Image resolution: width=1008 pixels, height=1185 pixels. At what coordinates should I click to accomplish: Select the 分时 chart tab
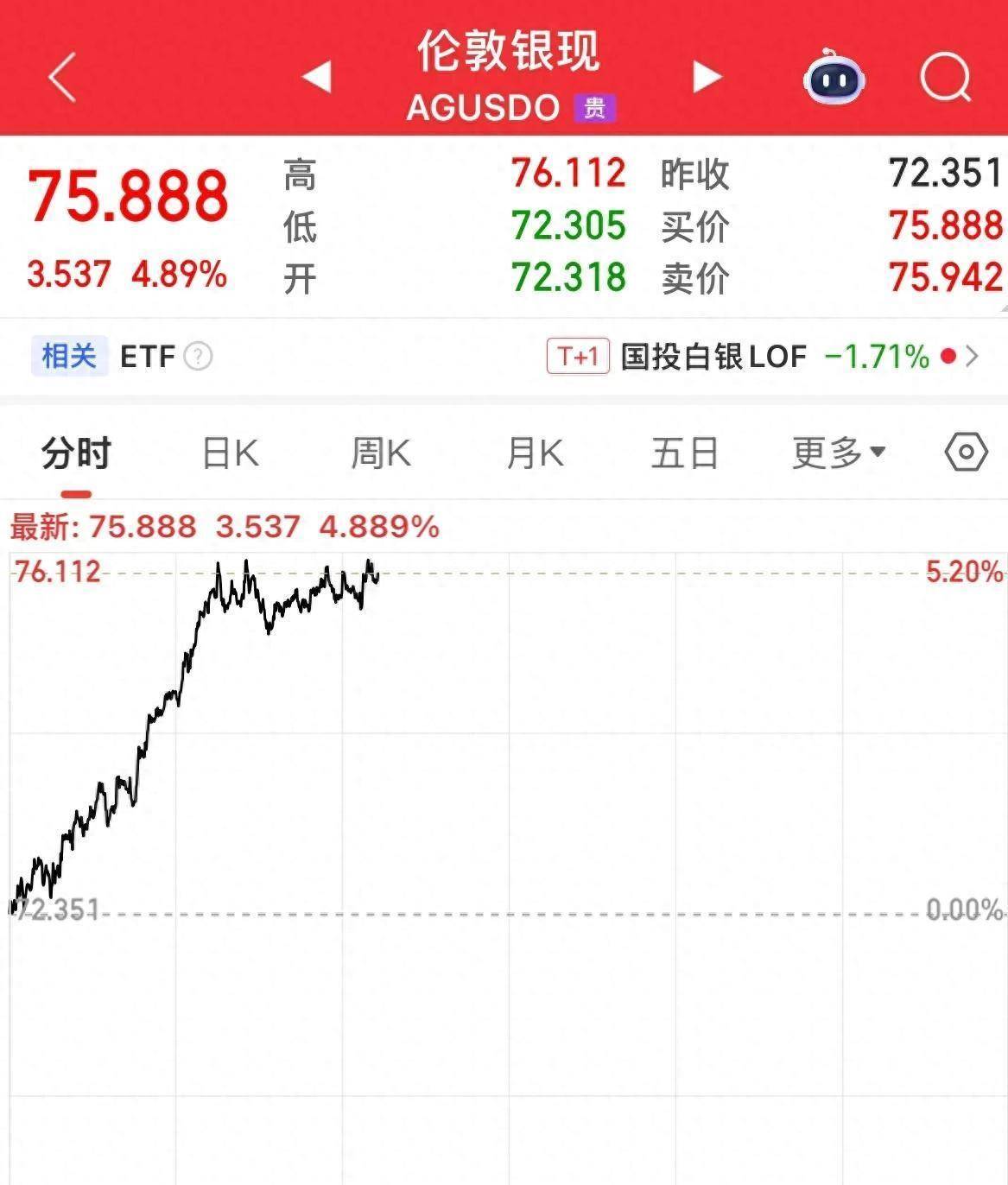coord(76,453)
